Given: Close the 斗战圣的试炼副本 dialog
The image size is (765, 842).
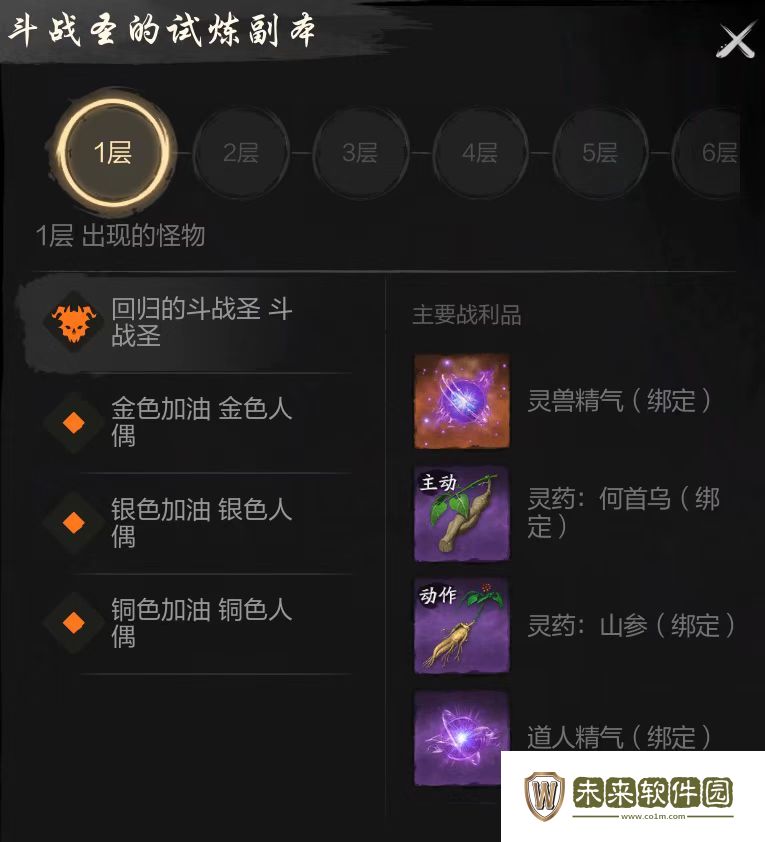Looking at the screenshot, I should point(737,40).
